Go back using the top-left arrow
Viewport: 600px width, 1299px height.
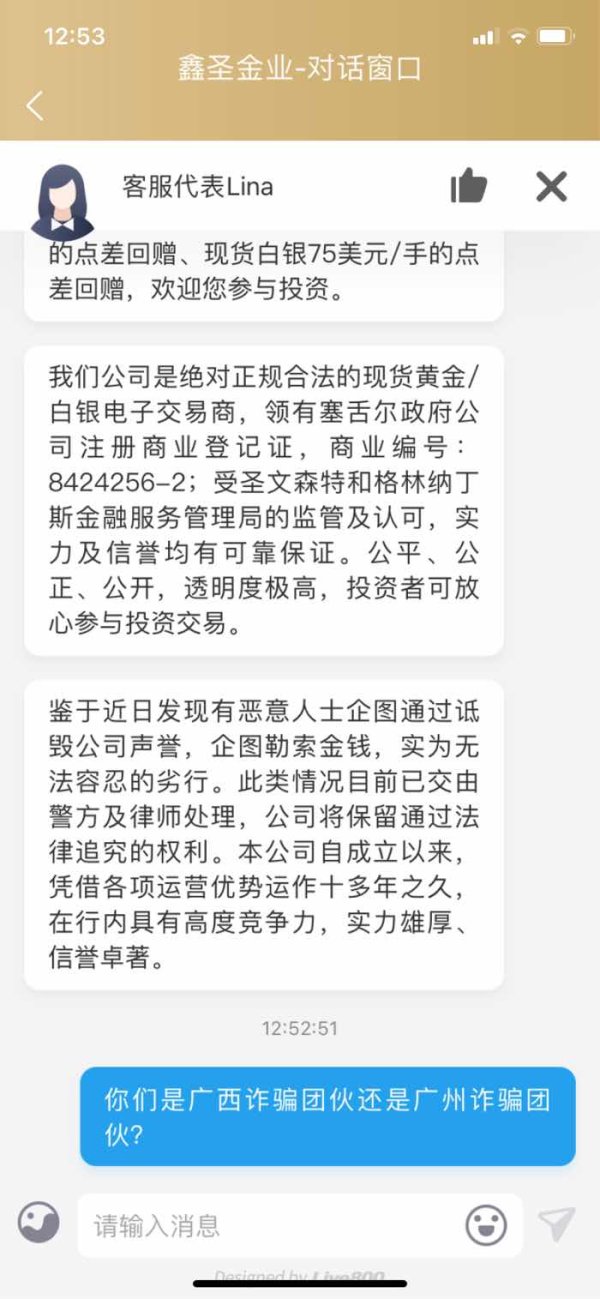(x=35, y=106)
